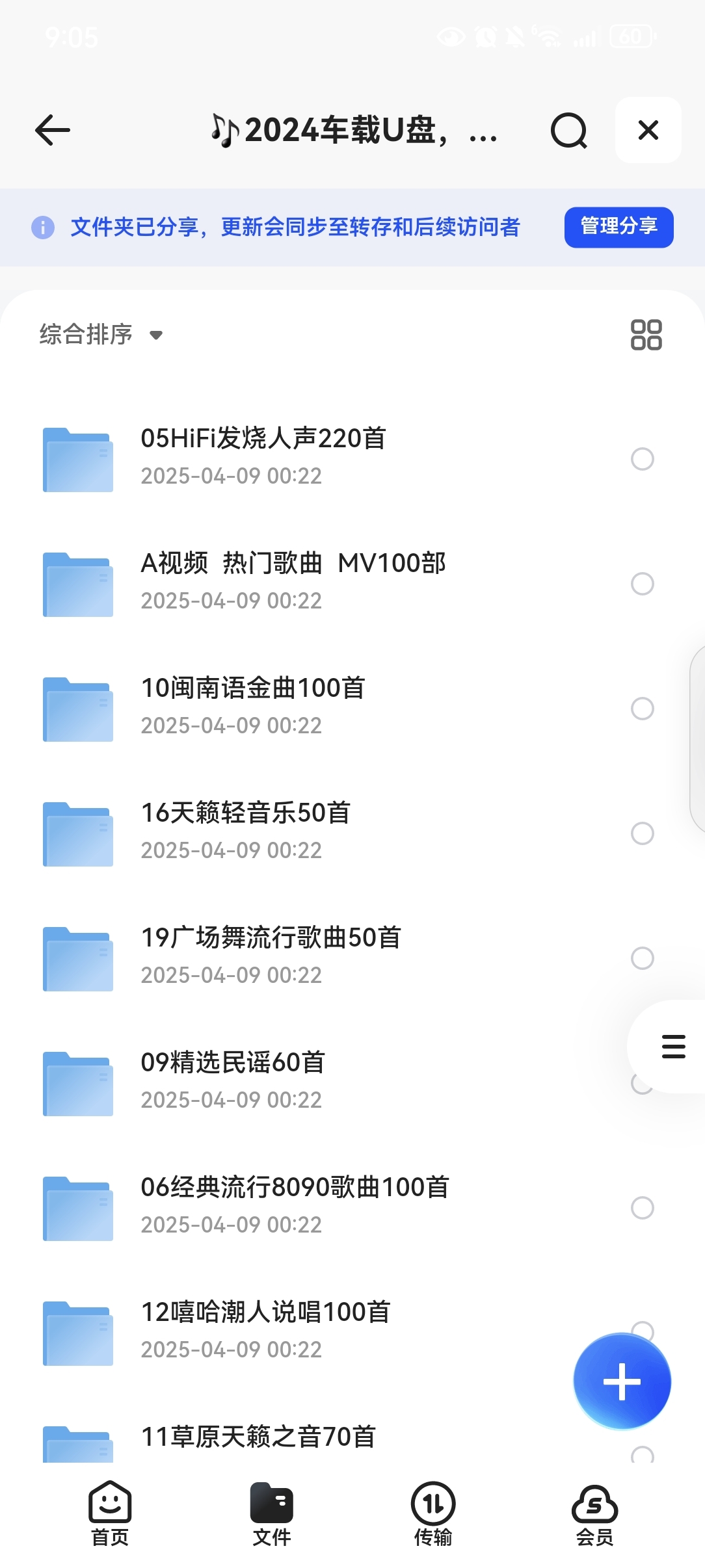This screenshot has height=1568, width=705.
Task: Select the 16天籁轻音乐50首 folder checkbox
Action: click(642, 833)
